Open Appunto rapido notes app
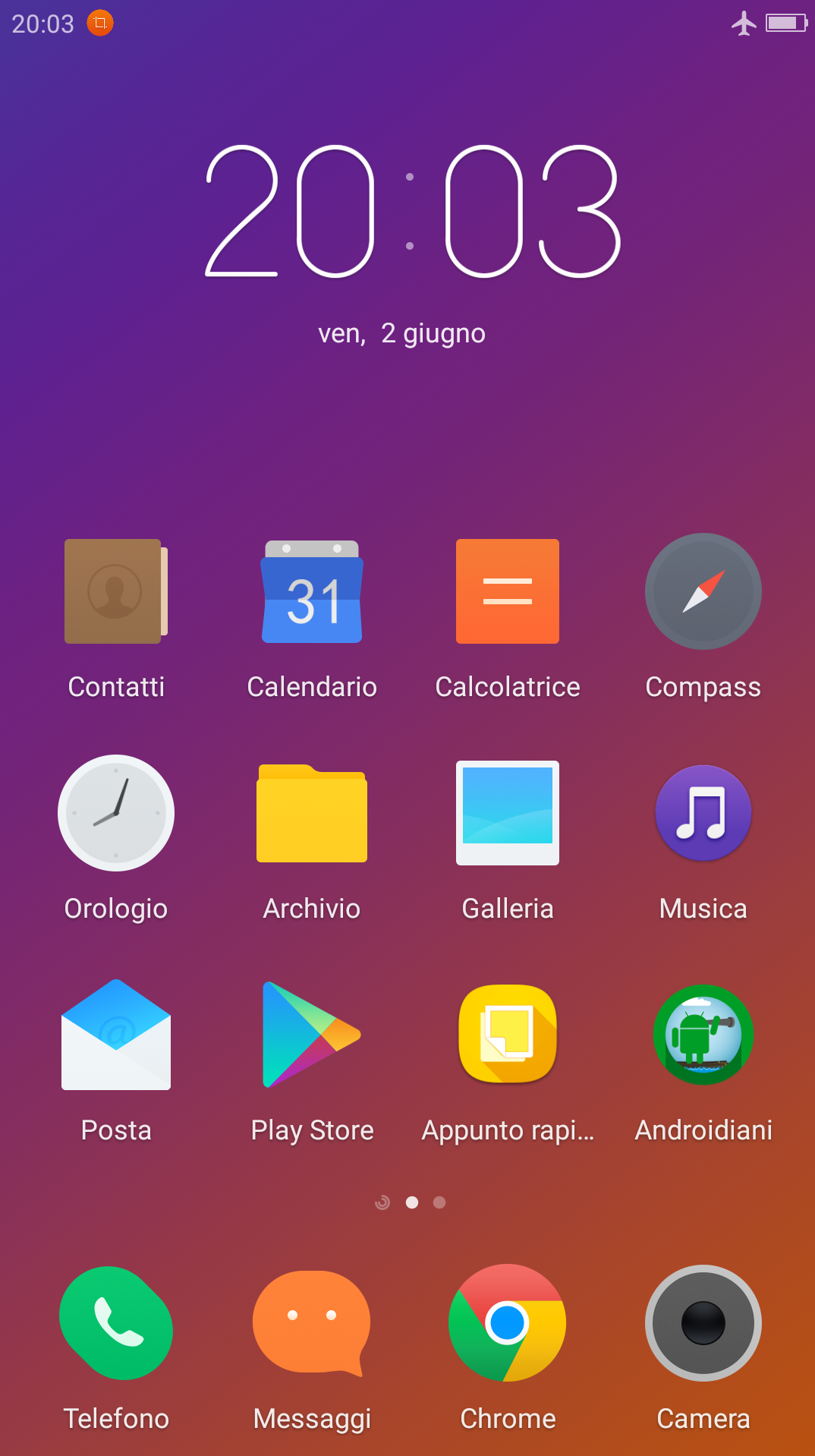 point(507,1035)
